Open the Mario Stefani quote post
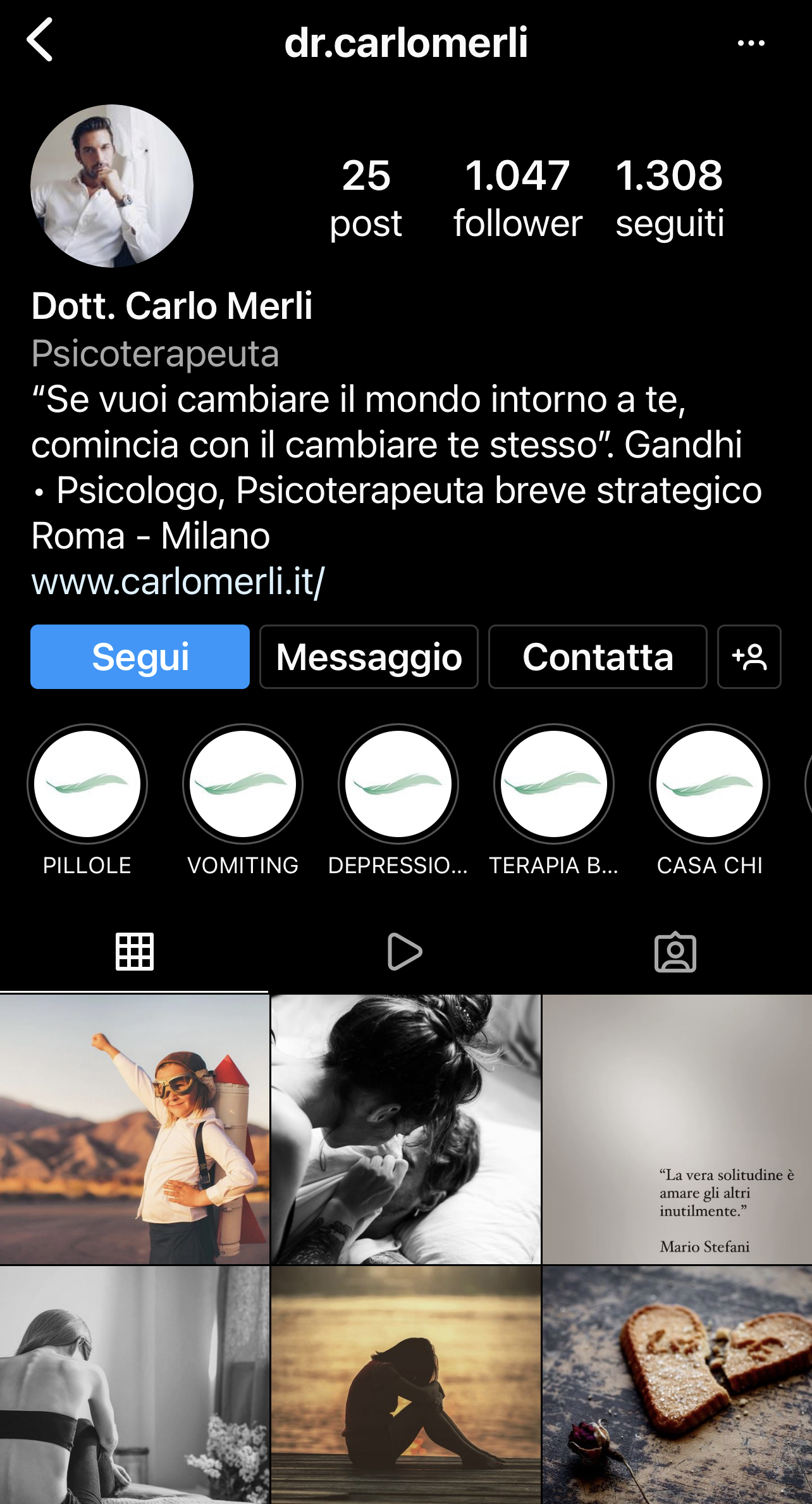Viewport: 812px width, 1504px height. (x=677, y=1129)
